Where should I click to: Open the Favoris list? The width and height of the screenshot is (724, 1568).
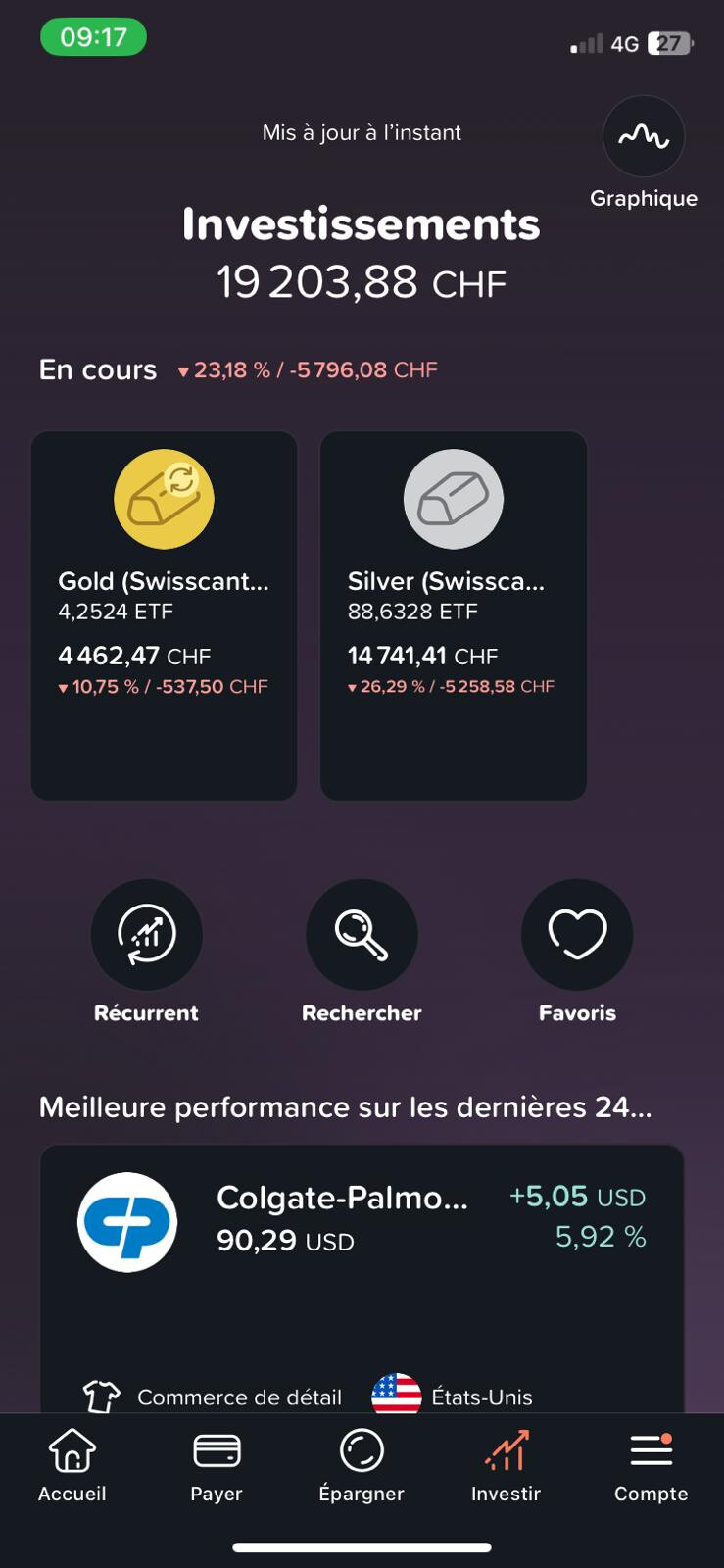pos(577,935)
